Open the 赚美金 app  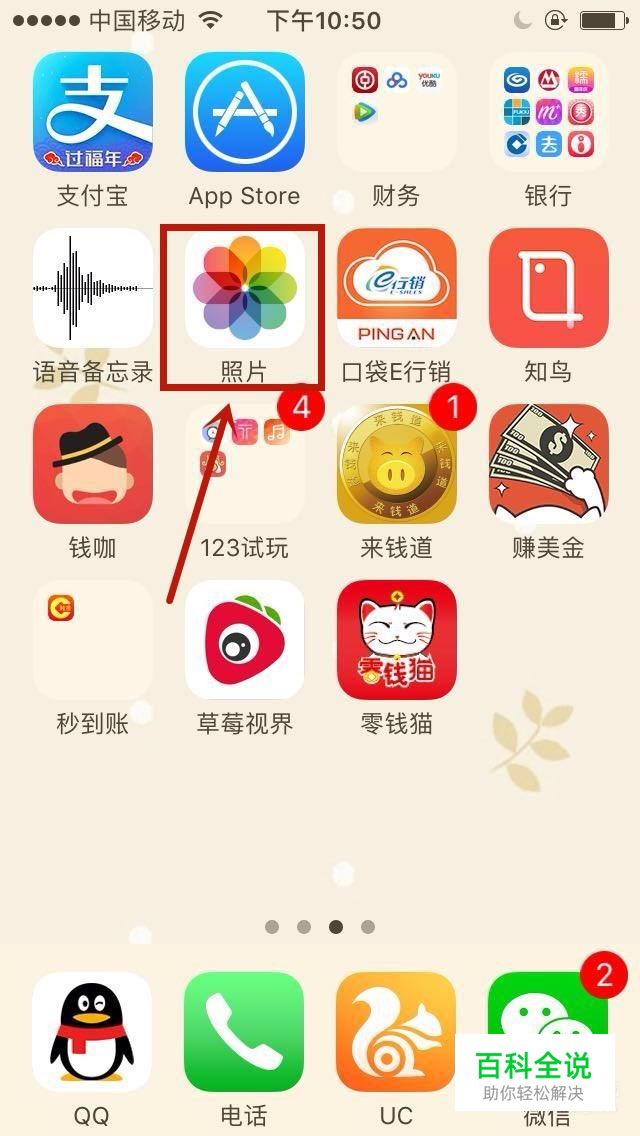549,464
